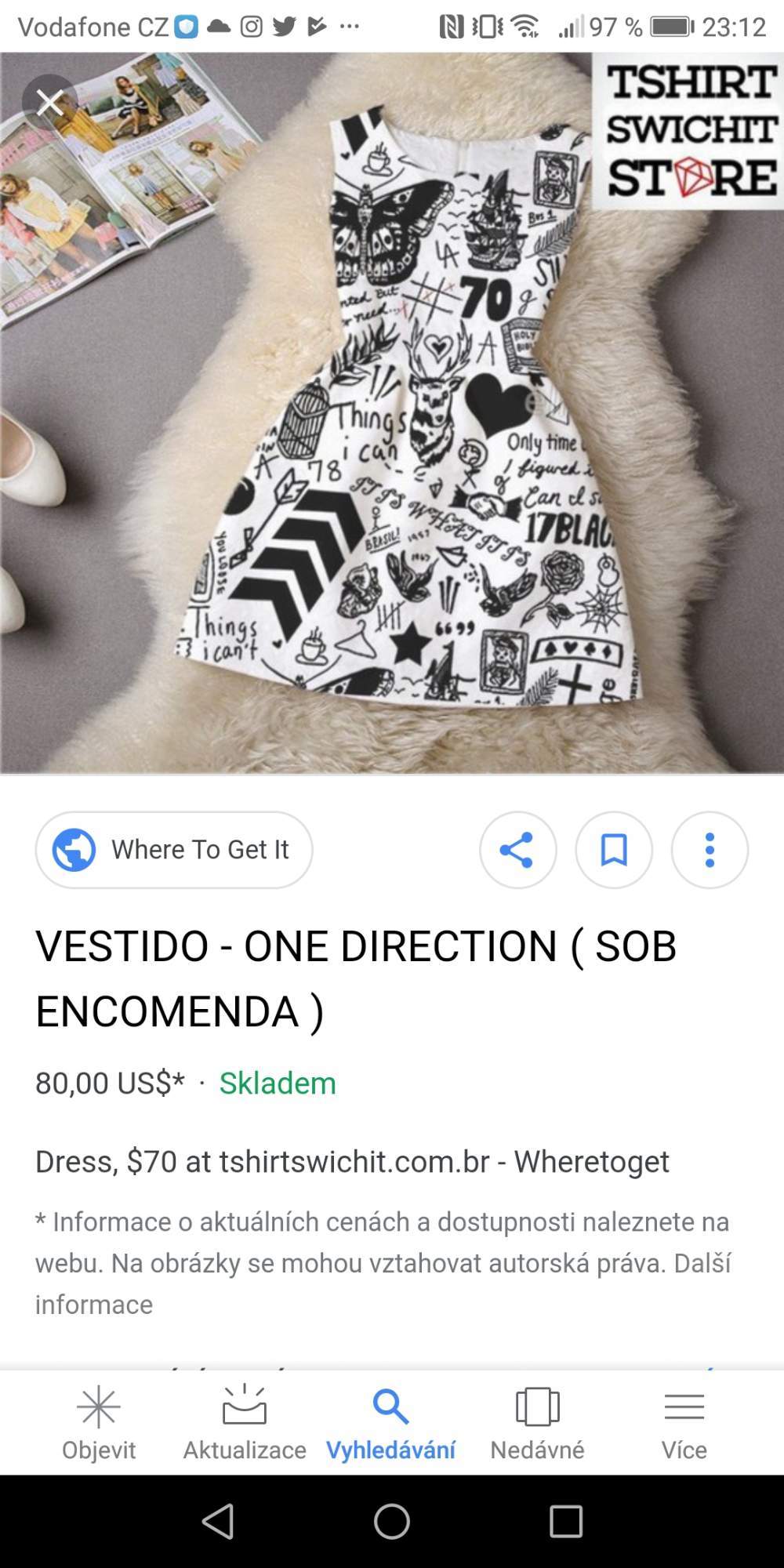The image size is (784, 1568).
Task: Switch to the Objevit tab
Action: point(99,1423)
